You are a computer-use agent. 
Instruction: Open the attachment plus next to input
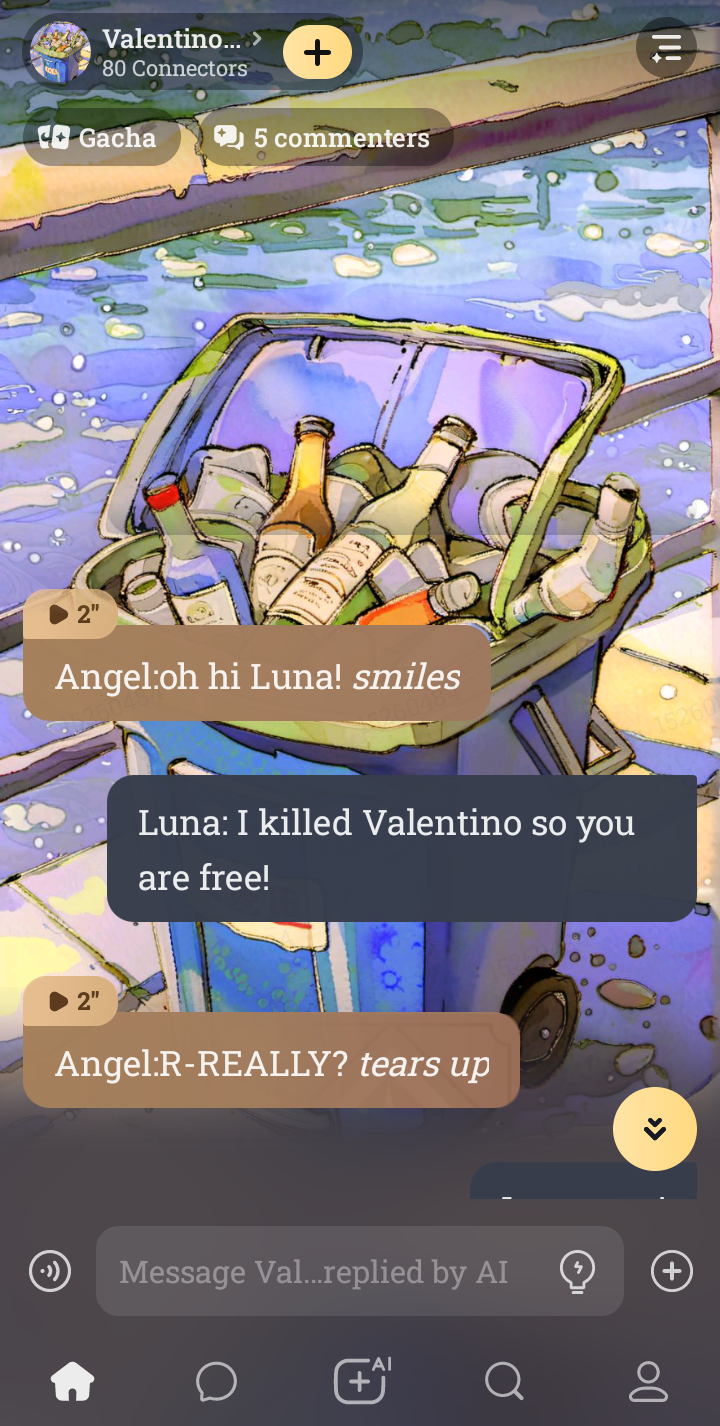coord(671,1272)
